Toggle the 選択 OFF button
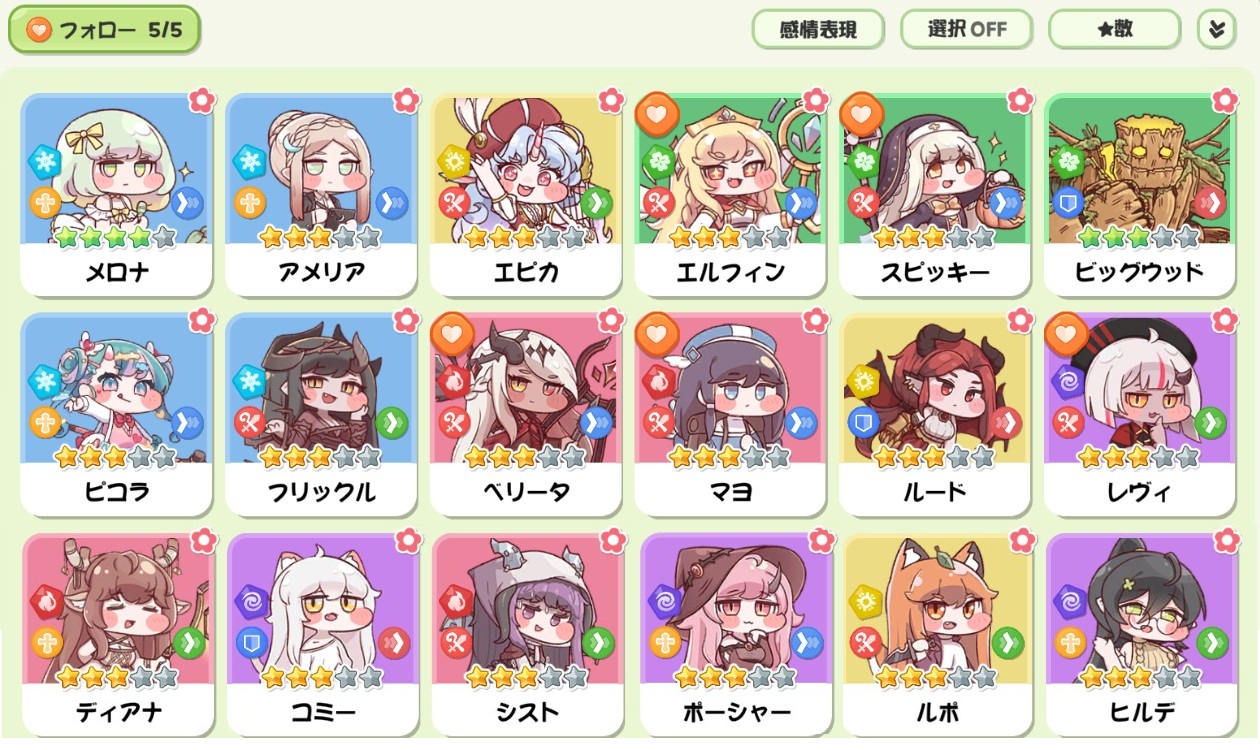This screenshot has height=750, width=1260. click(966, 29)
